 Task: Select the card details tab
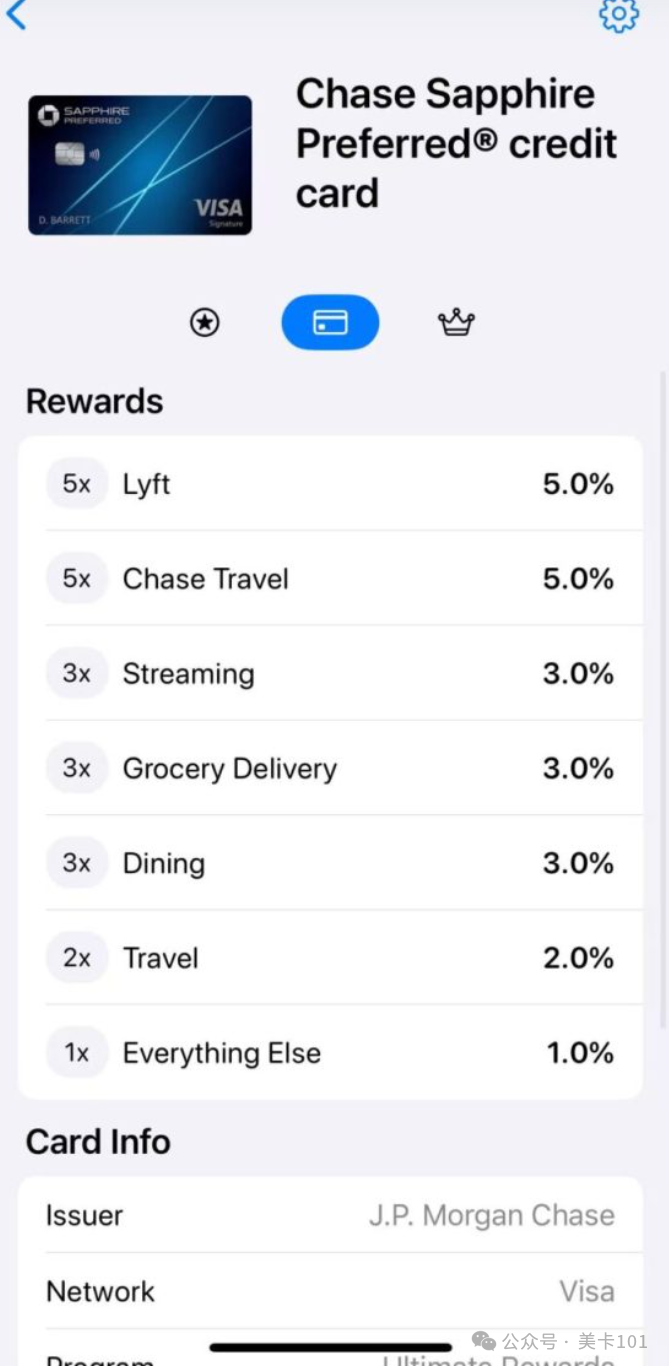(x=330, y=322)
